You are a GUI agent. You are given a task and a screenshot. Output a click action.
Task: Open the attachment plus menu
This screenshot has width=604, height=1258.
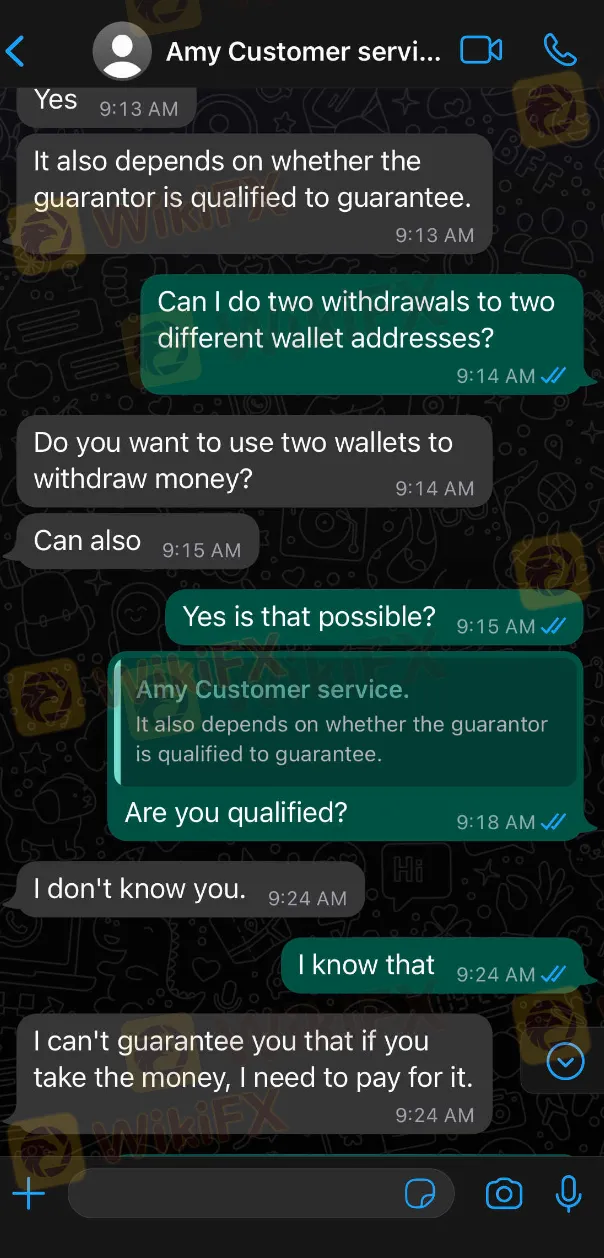pyautogui.click(x=29, y=1194)
